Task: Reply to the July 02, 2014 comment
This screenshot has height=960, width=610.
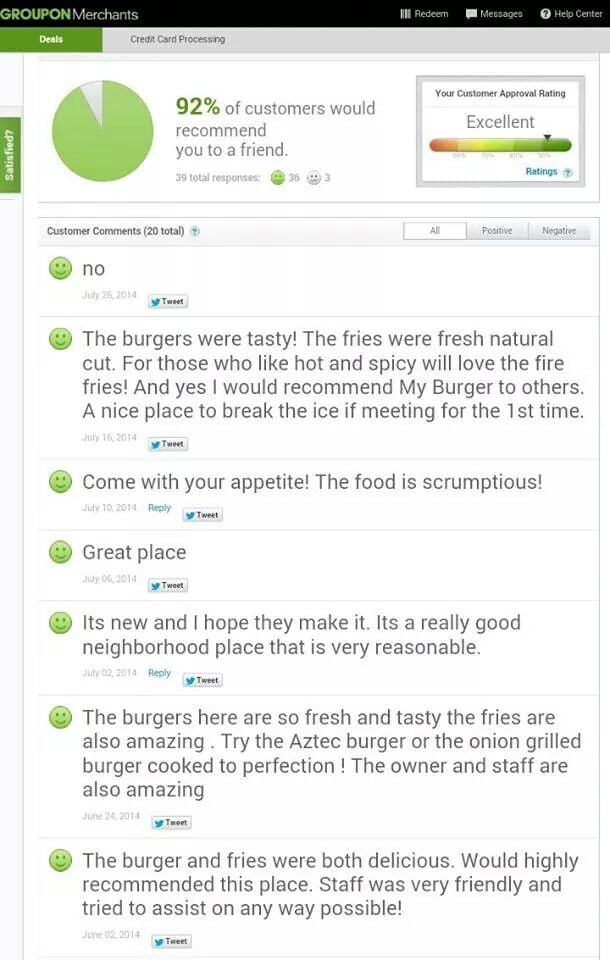Action: tap(159, 673)
